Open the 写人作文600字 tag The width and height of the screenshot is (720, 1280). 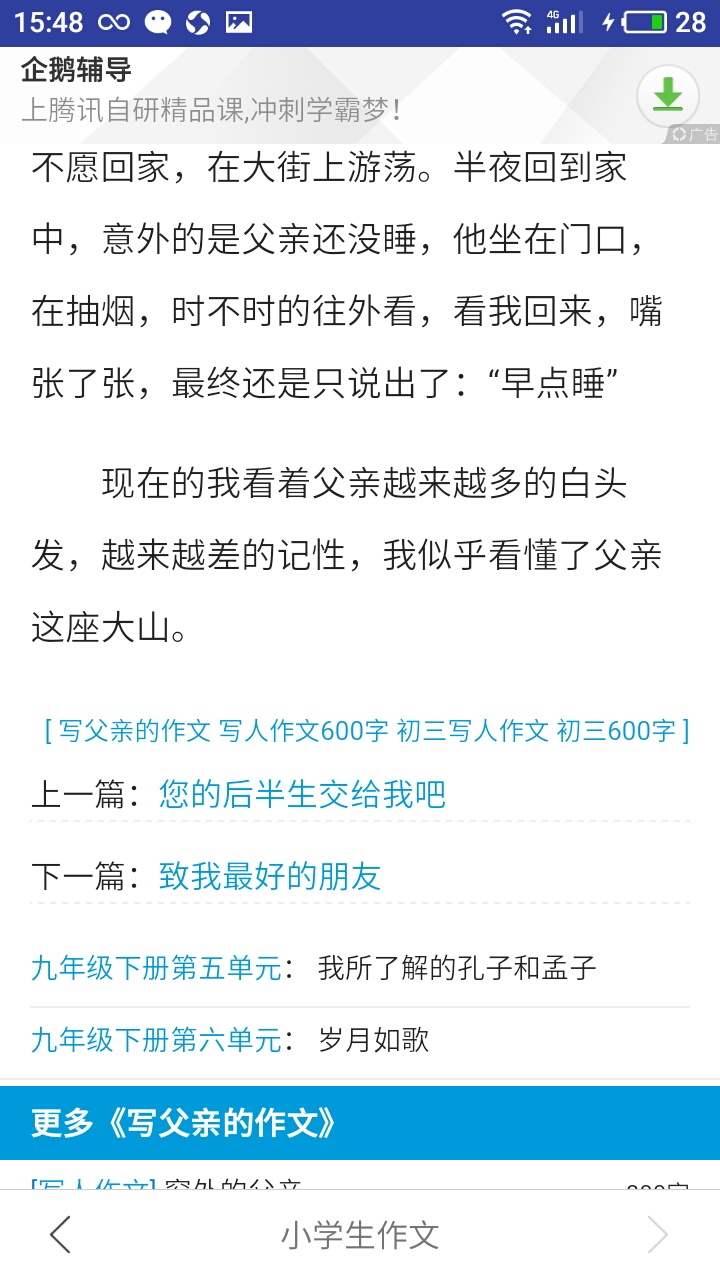click(x=303, y=731)
